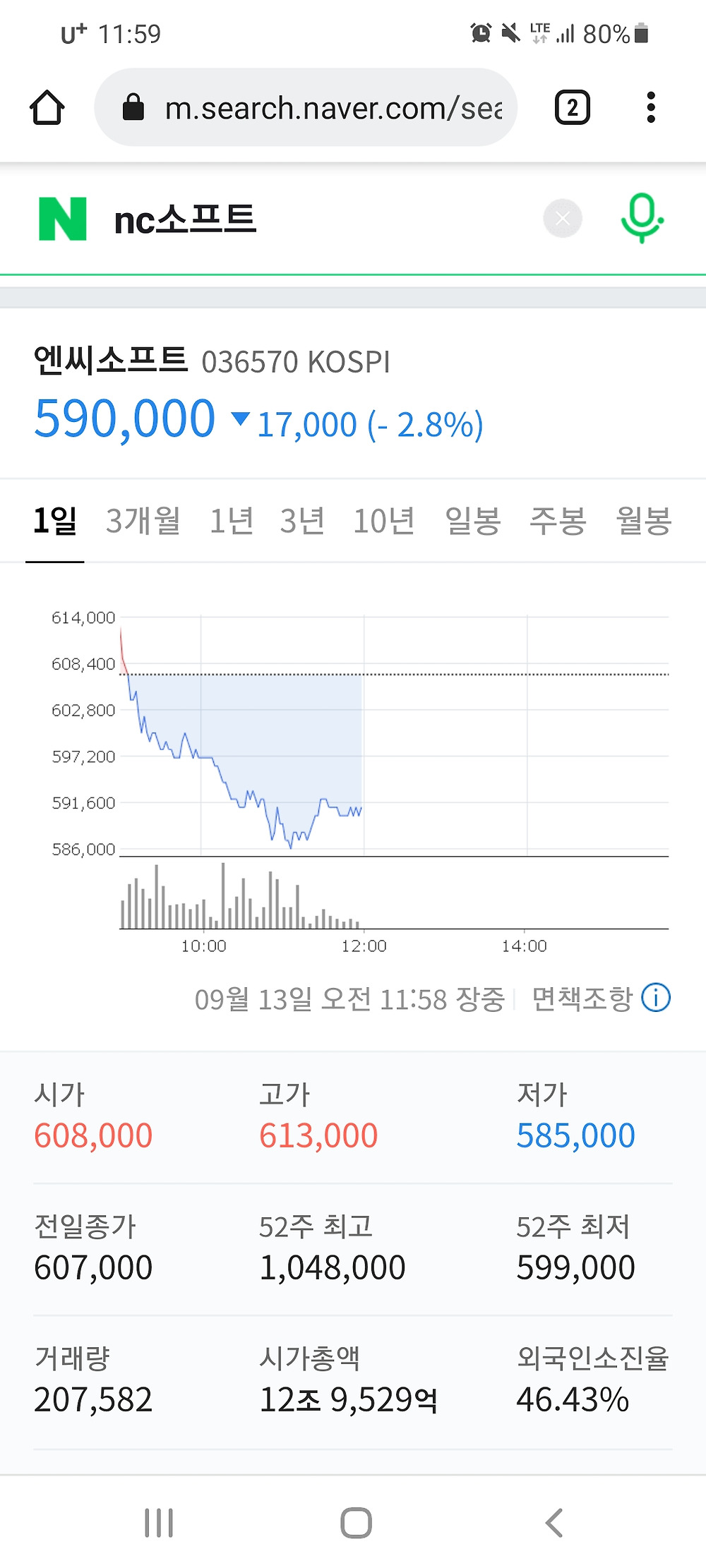Start voice search with the microphone

pyautogui.click(x=642, y=219)
